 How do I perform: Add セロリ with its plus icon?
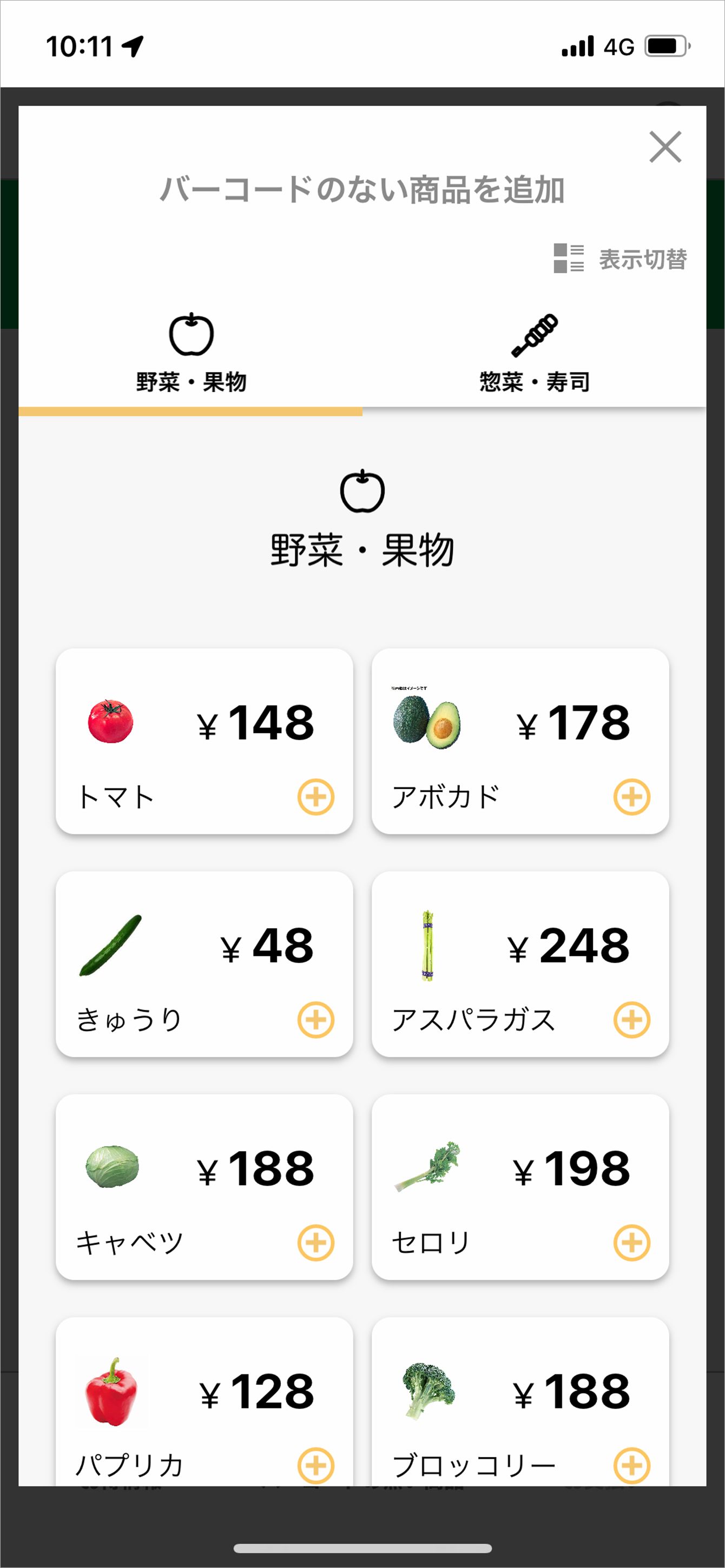pyautogui.click(x=631, y=1243)
